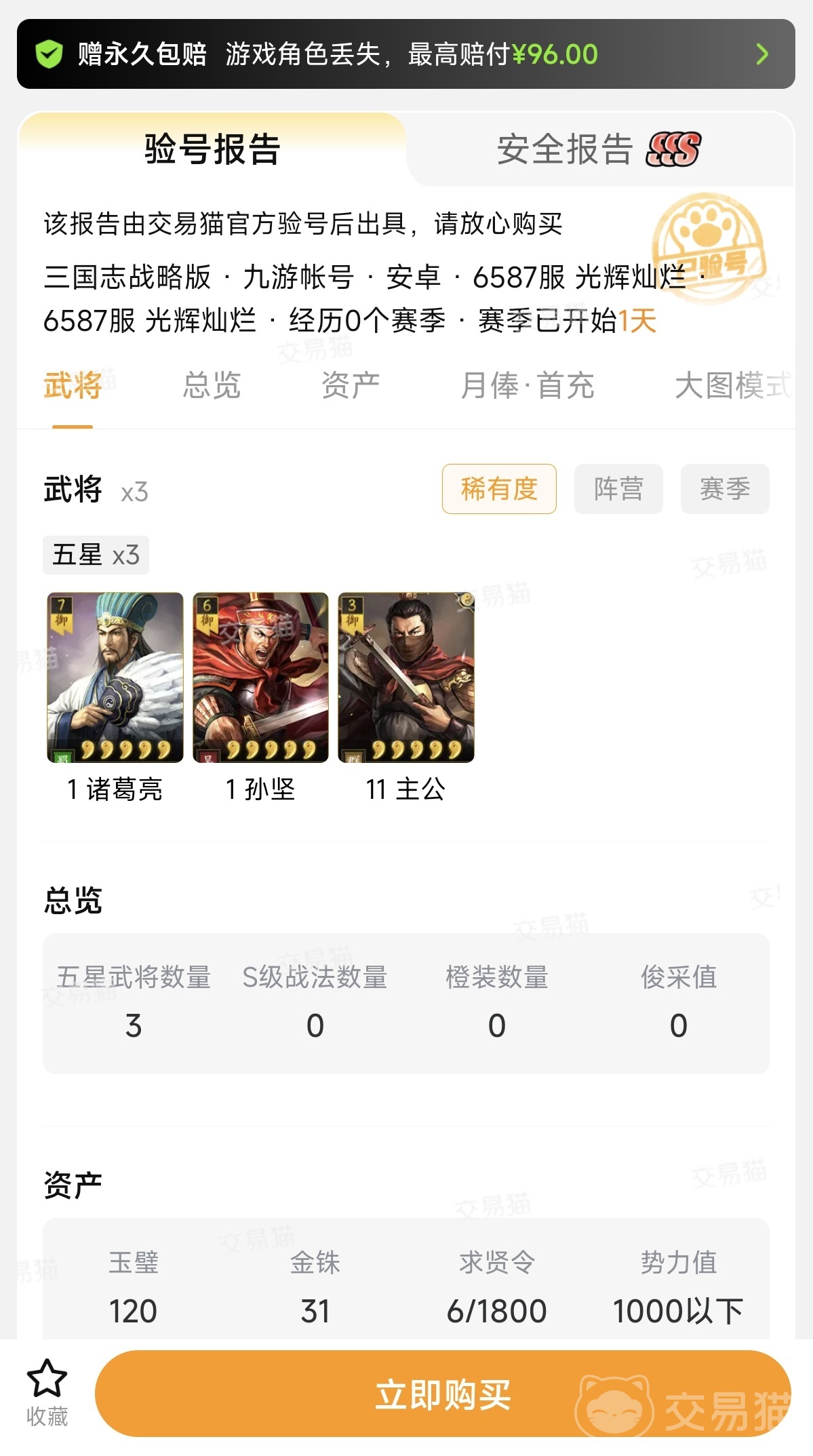Sort generals by 赛季
Screen dimensions: 813x1456
pyautogui.click(x=725, y=489)
